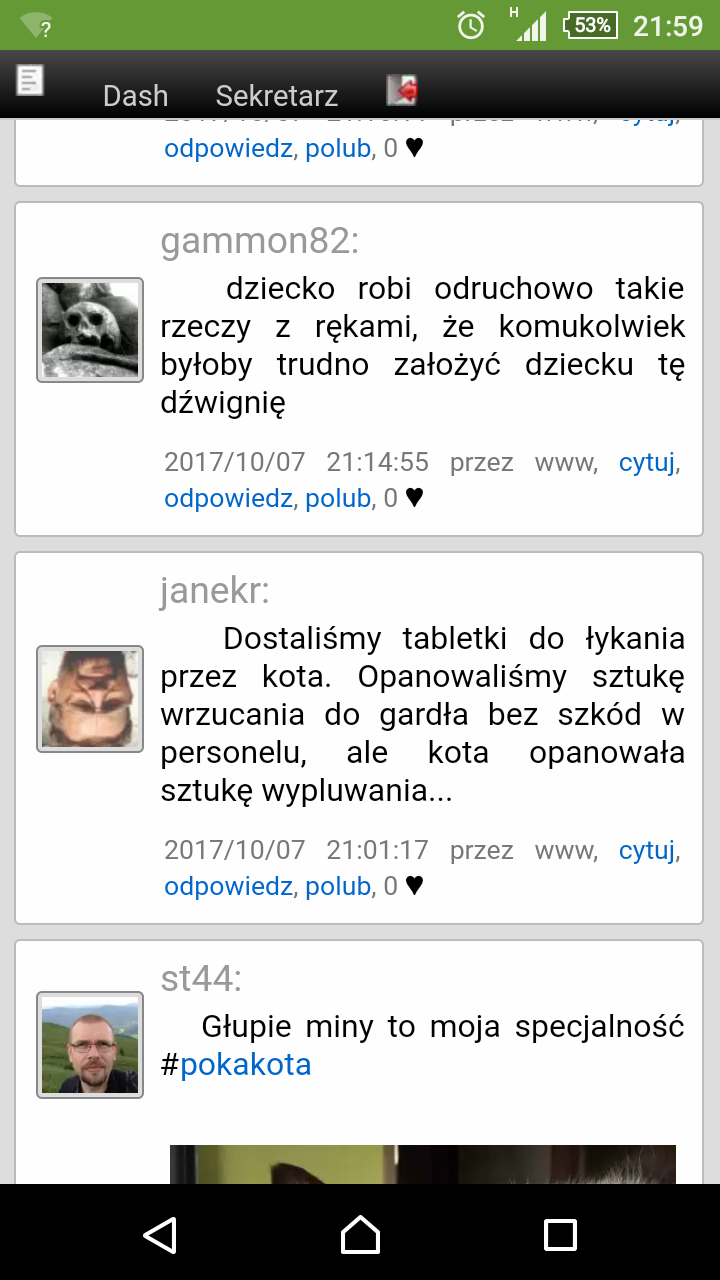Go back with the system back button
The image size is (720, 1280).
(160, 1234)
